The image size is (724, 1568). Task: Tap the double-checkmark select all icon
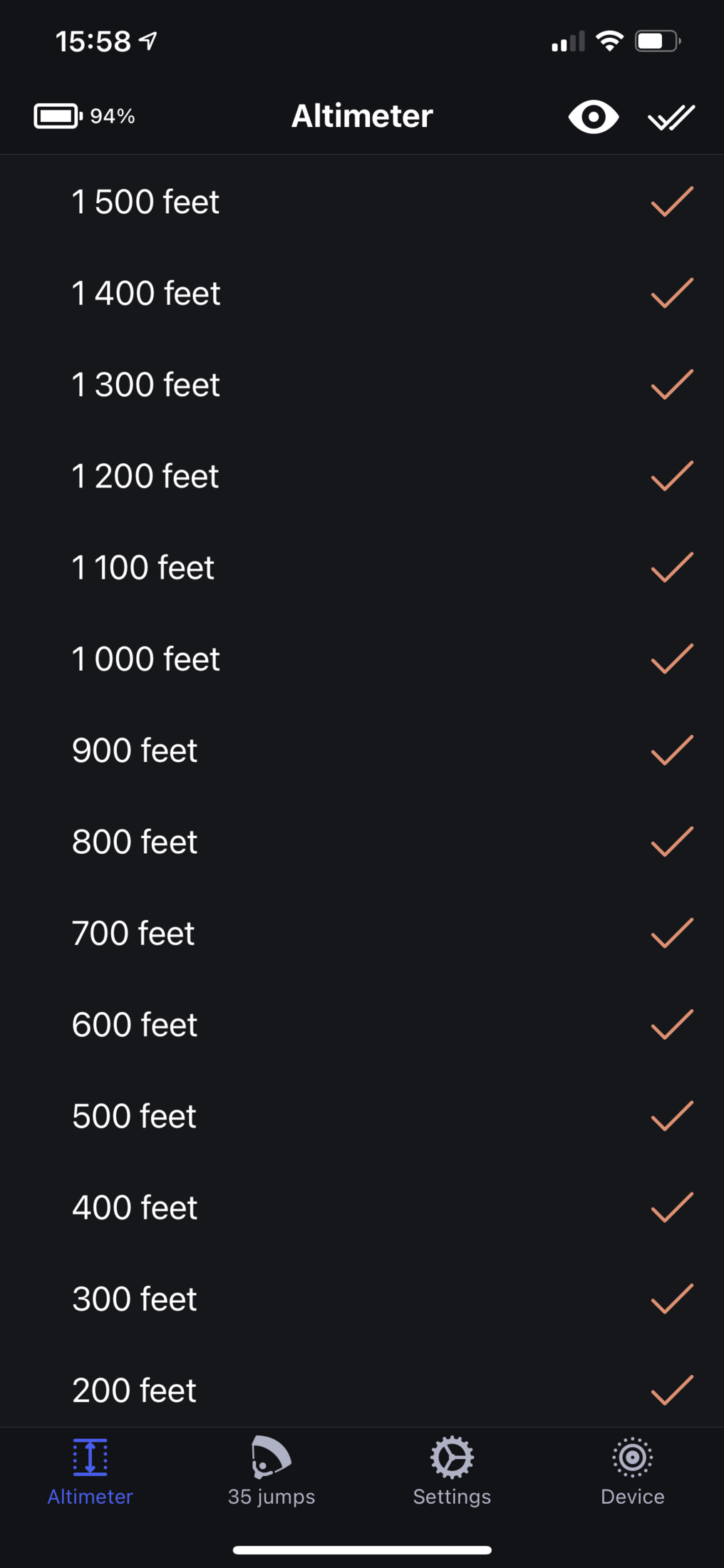pyautogui.click(x=671, y=117)
